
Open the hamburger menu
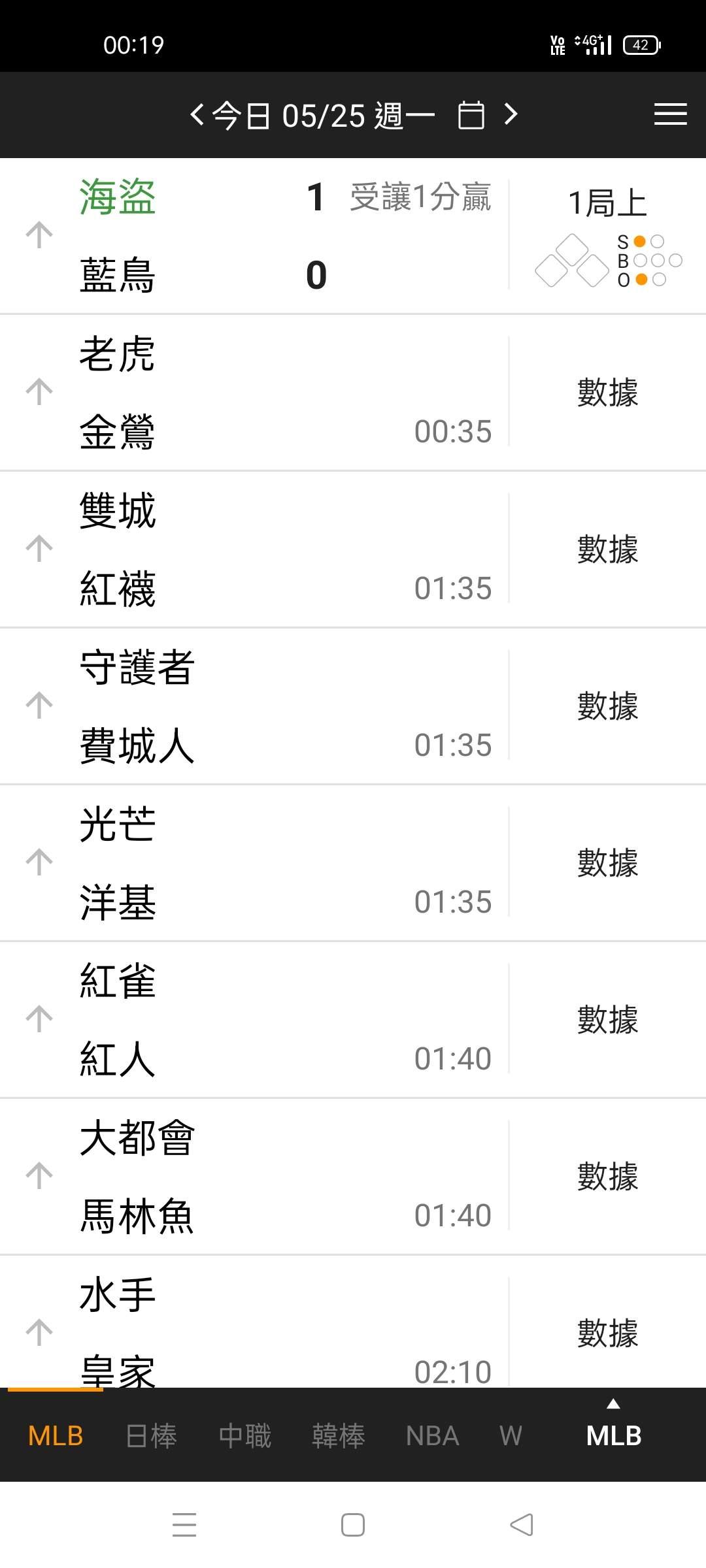pos(671,114)
